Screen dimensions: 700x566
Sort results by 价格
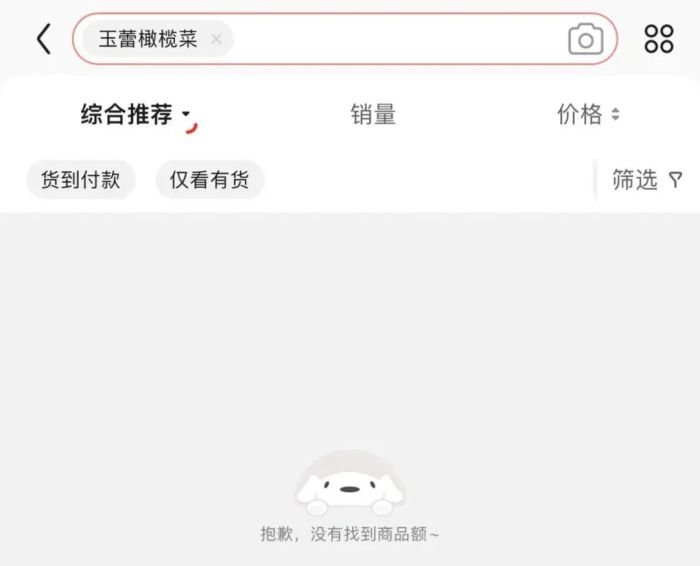(588, 115)
